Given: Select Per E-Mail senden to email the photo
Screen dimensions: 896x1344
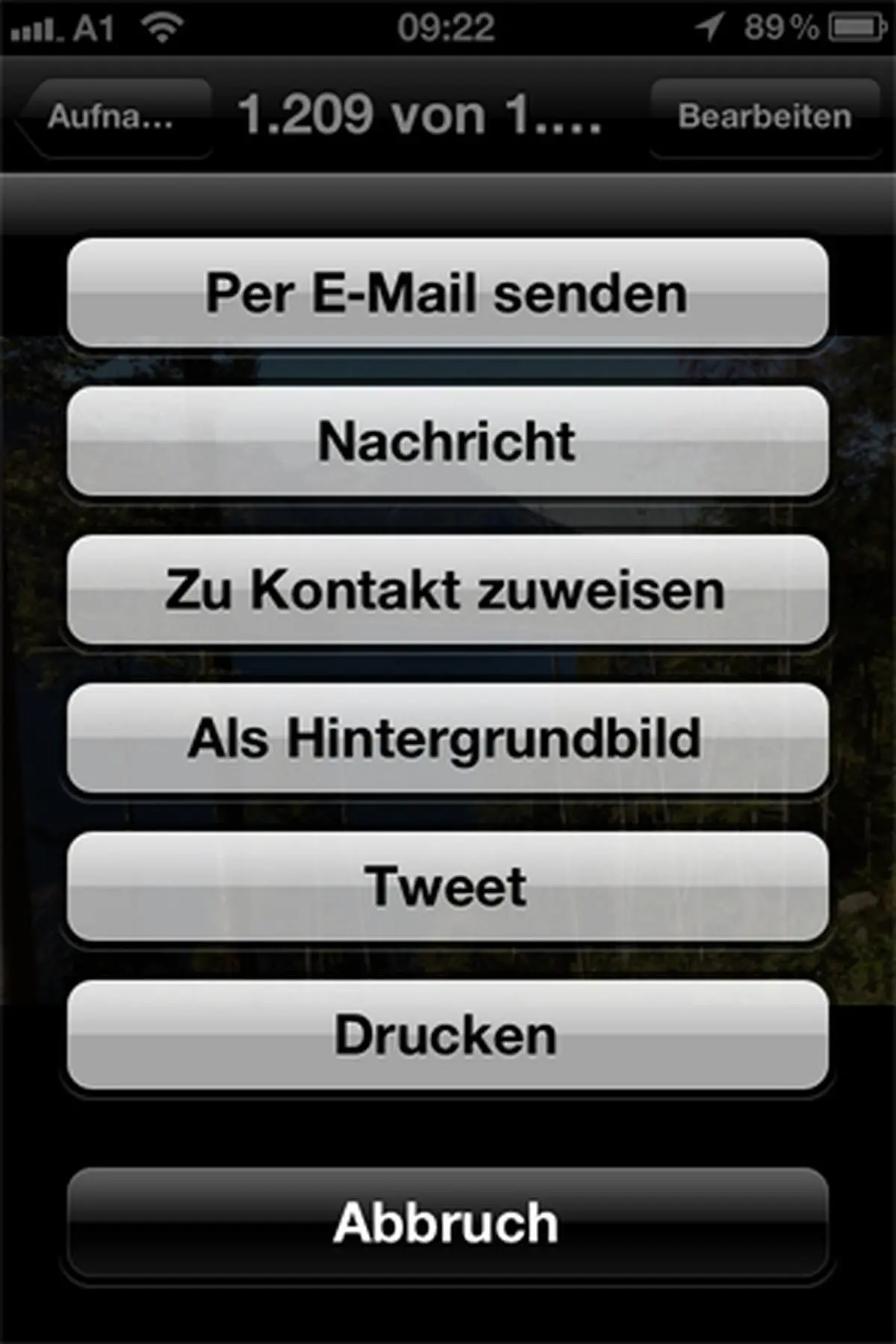Looking at the screenshot, I should tap(448, 295).
